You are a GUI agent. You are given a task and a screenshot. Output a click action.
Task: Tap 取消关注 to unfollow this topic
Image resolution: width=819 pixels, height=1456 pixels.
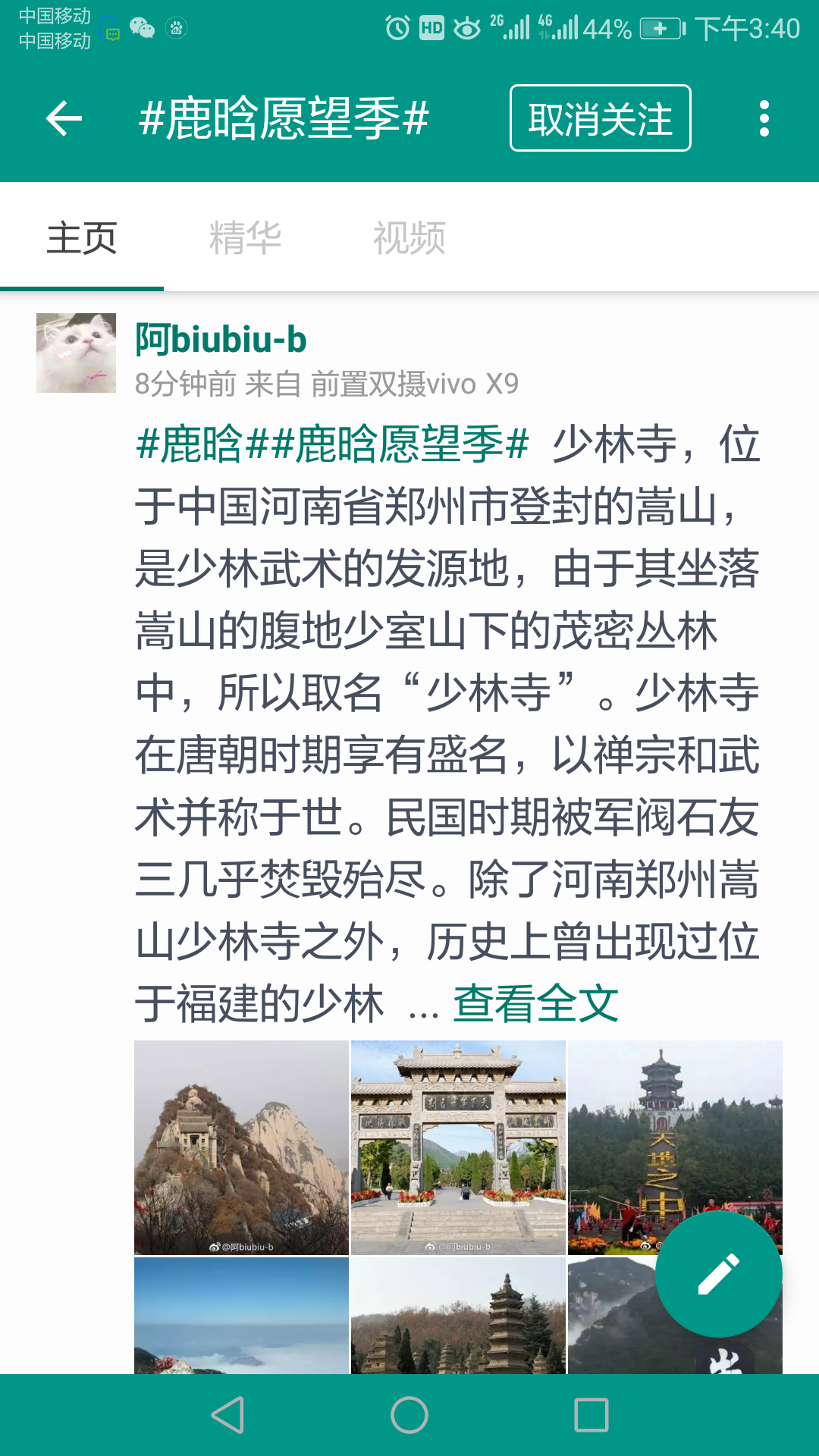(x=600, y=118)
